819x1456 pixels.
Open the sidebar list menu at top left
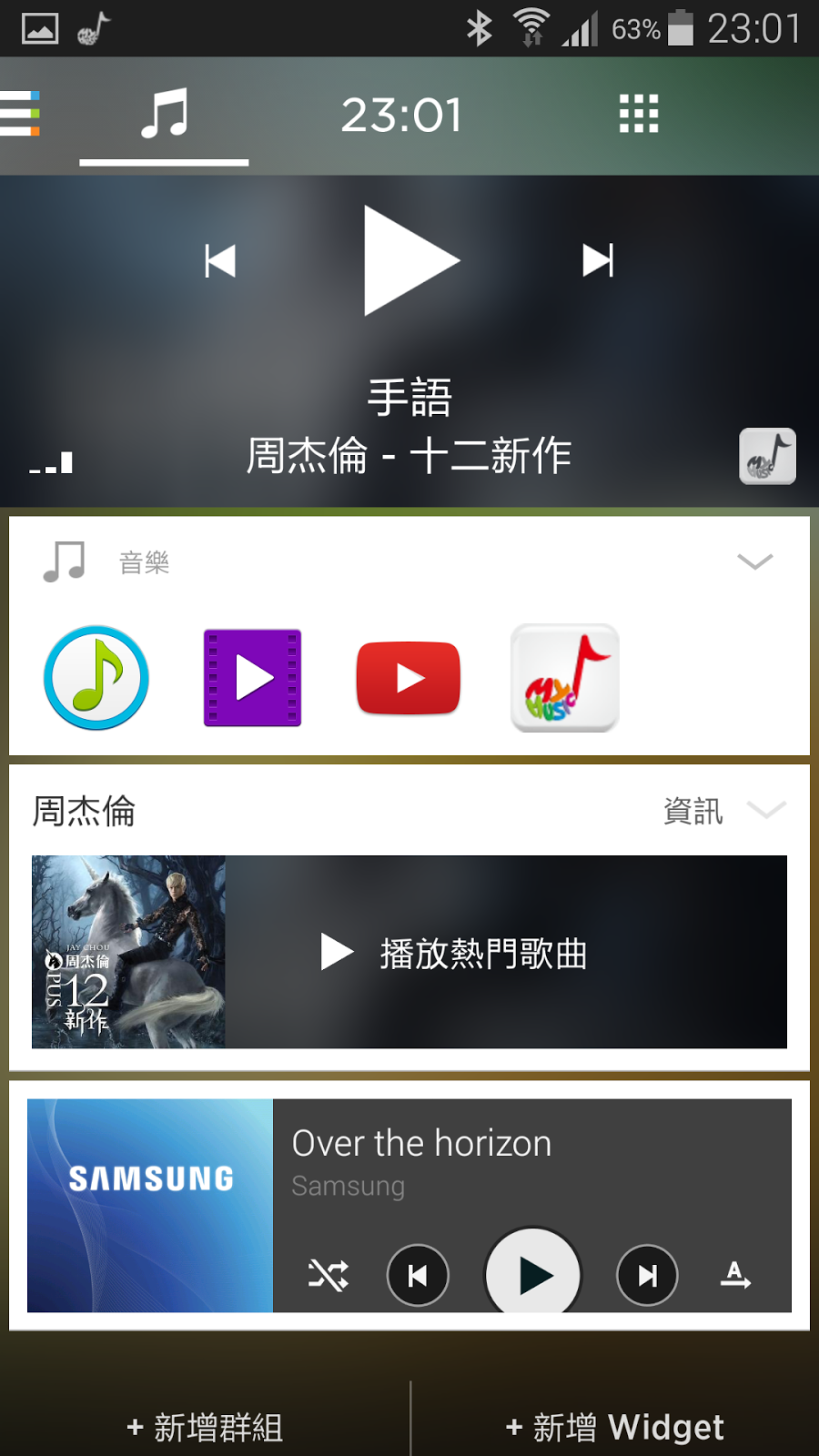(x=25, y=115)
